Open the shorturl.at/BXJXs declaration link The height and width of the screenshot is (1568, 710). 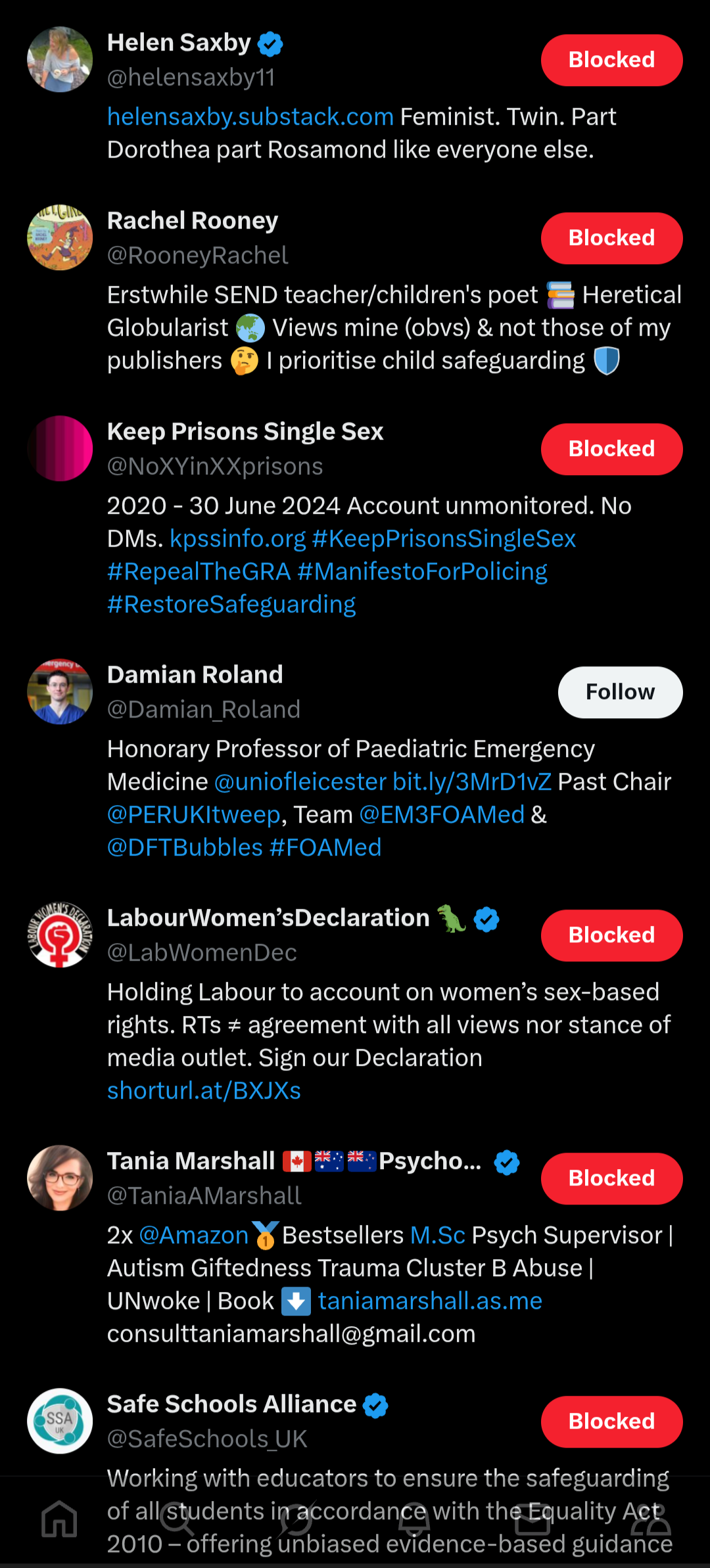pyautogui.click(x=204, y=1090)
